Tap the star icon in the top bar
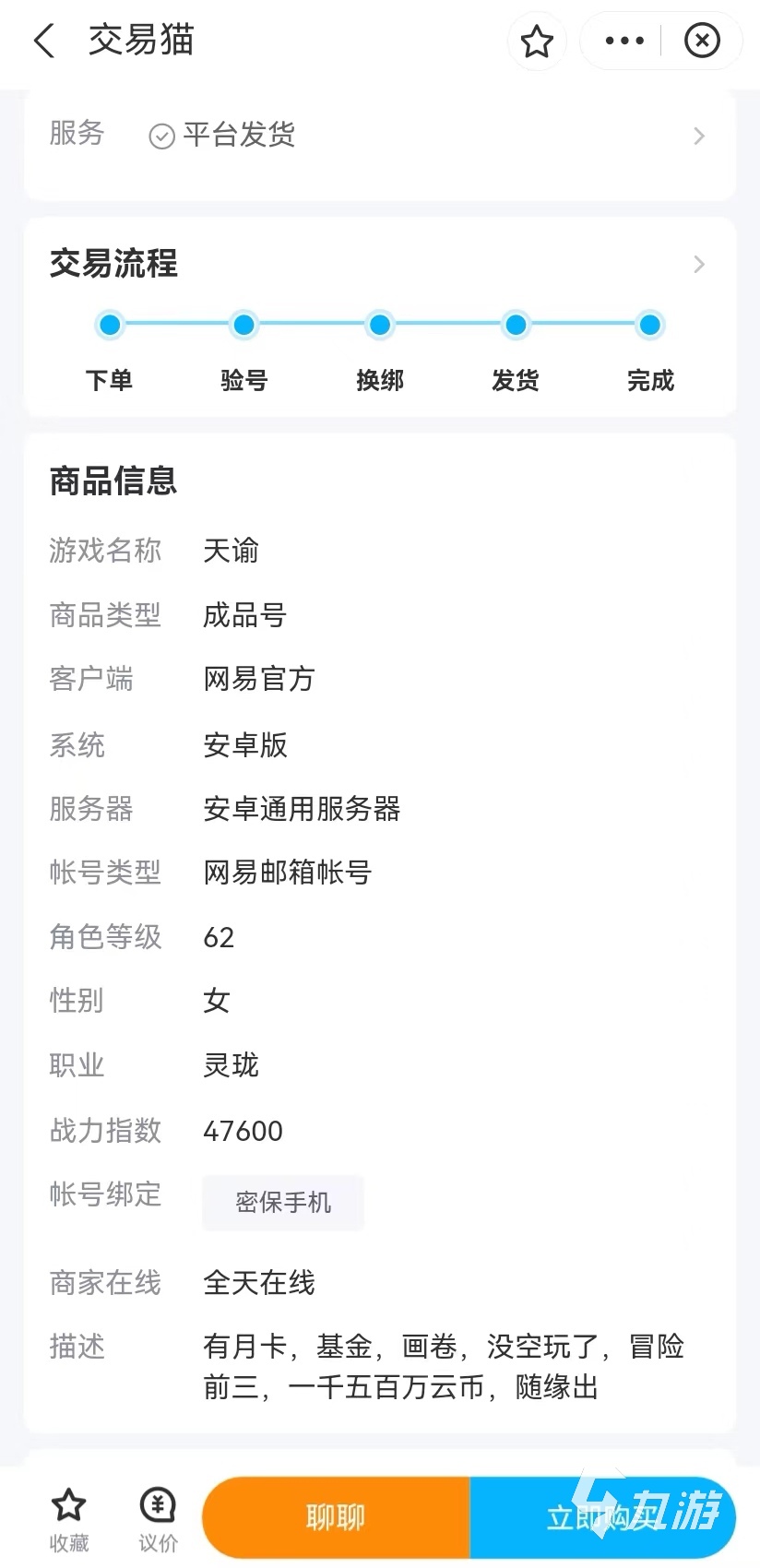The height and width of the screenshot is (1568, 760). tap(537, 42)
